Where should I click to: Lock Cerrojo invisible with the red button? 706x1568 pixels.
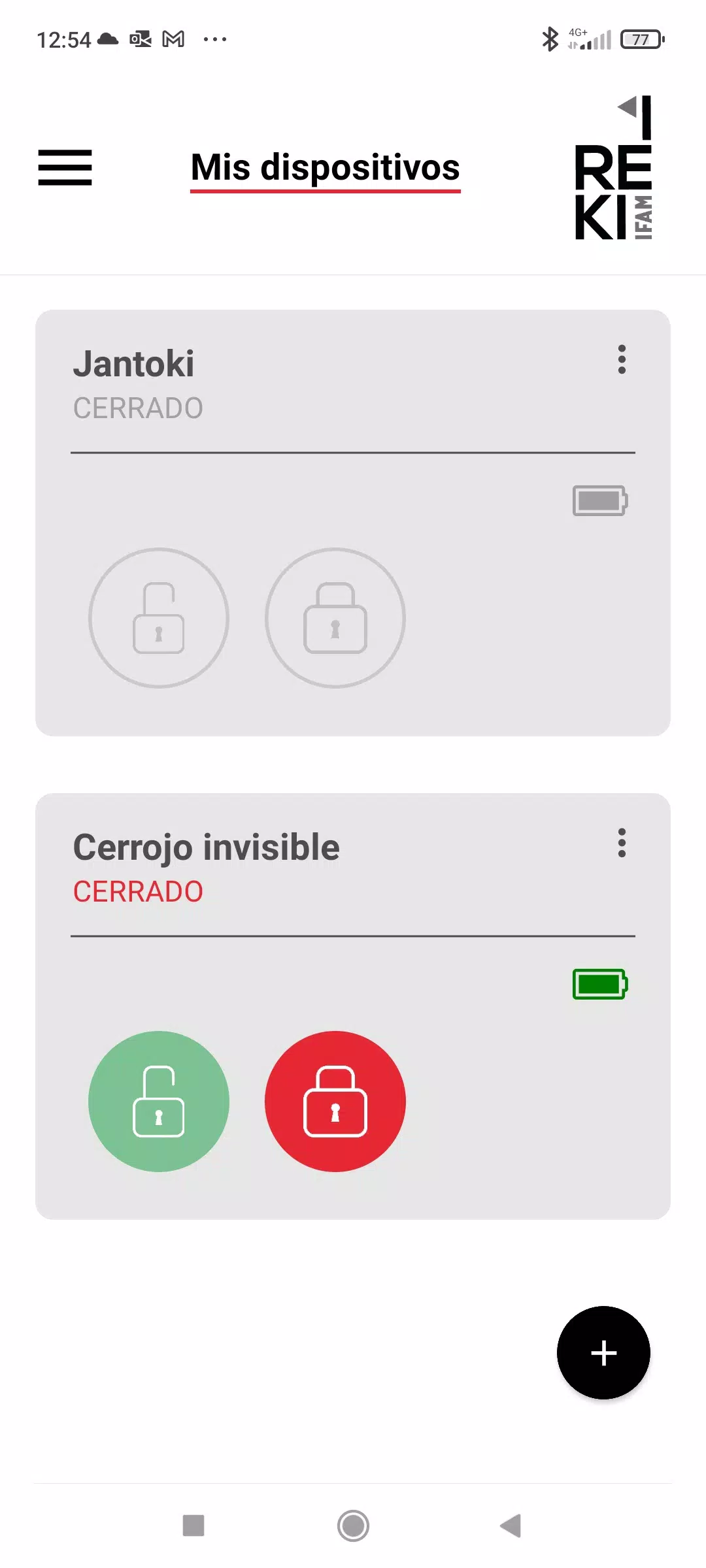[x=335, y=1102]
